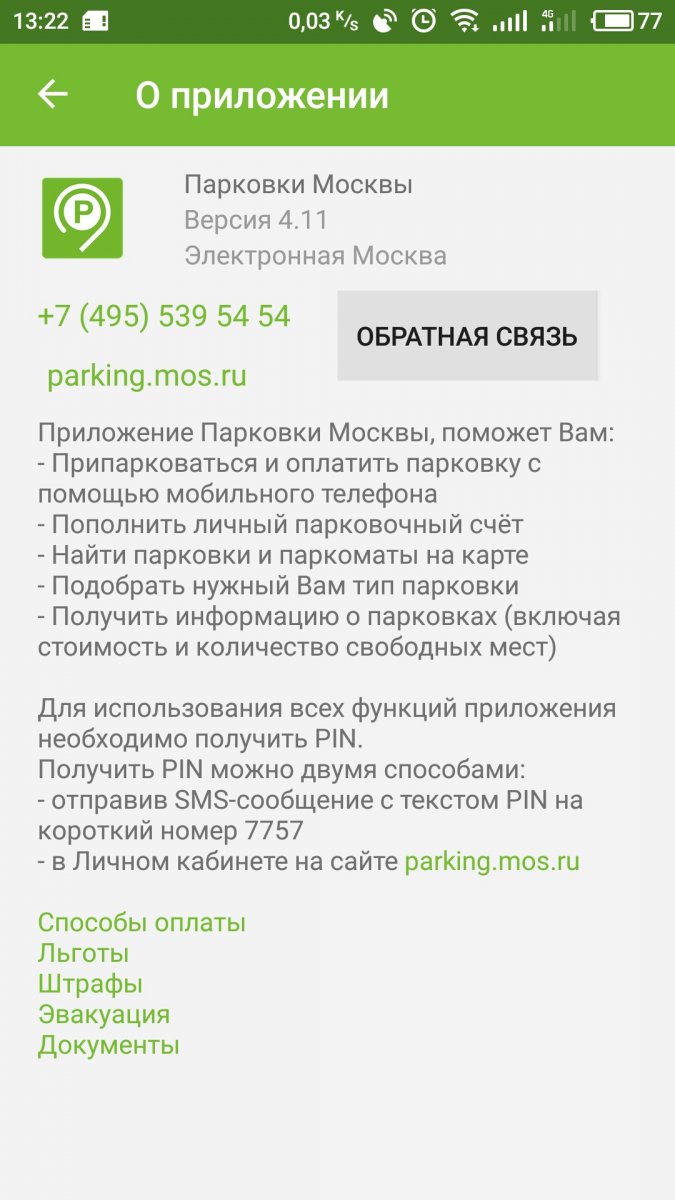Call the number +7 (495) 539 54 54
Viewport: 675px width, 1200px height.
pos(164,316)
